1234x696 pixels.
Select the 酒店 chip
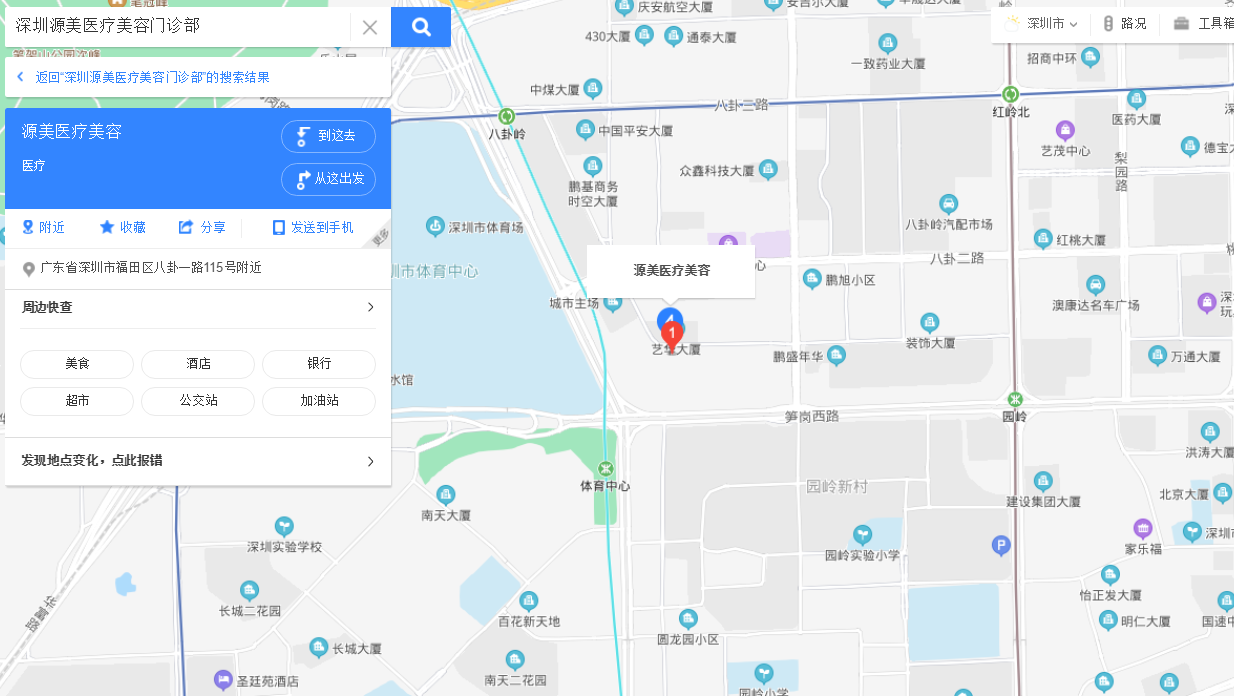pyautogui.click(x=198, y=364)
